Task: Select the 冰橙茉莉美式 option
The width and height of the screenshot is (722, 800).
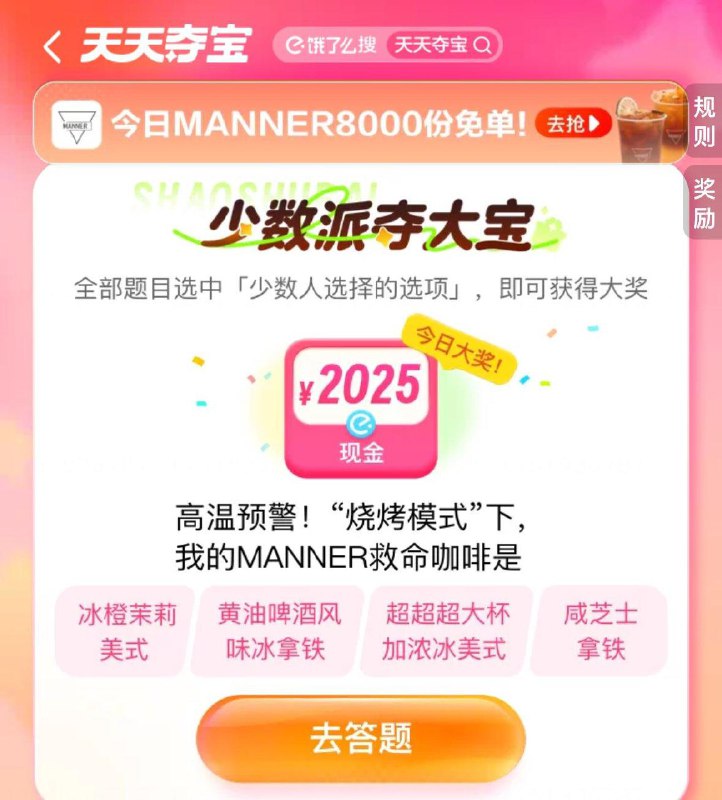Action: click(x=125, y=631)
